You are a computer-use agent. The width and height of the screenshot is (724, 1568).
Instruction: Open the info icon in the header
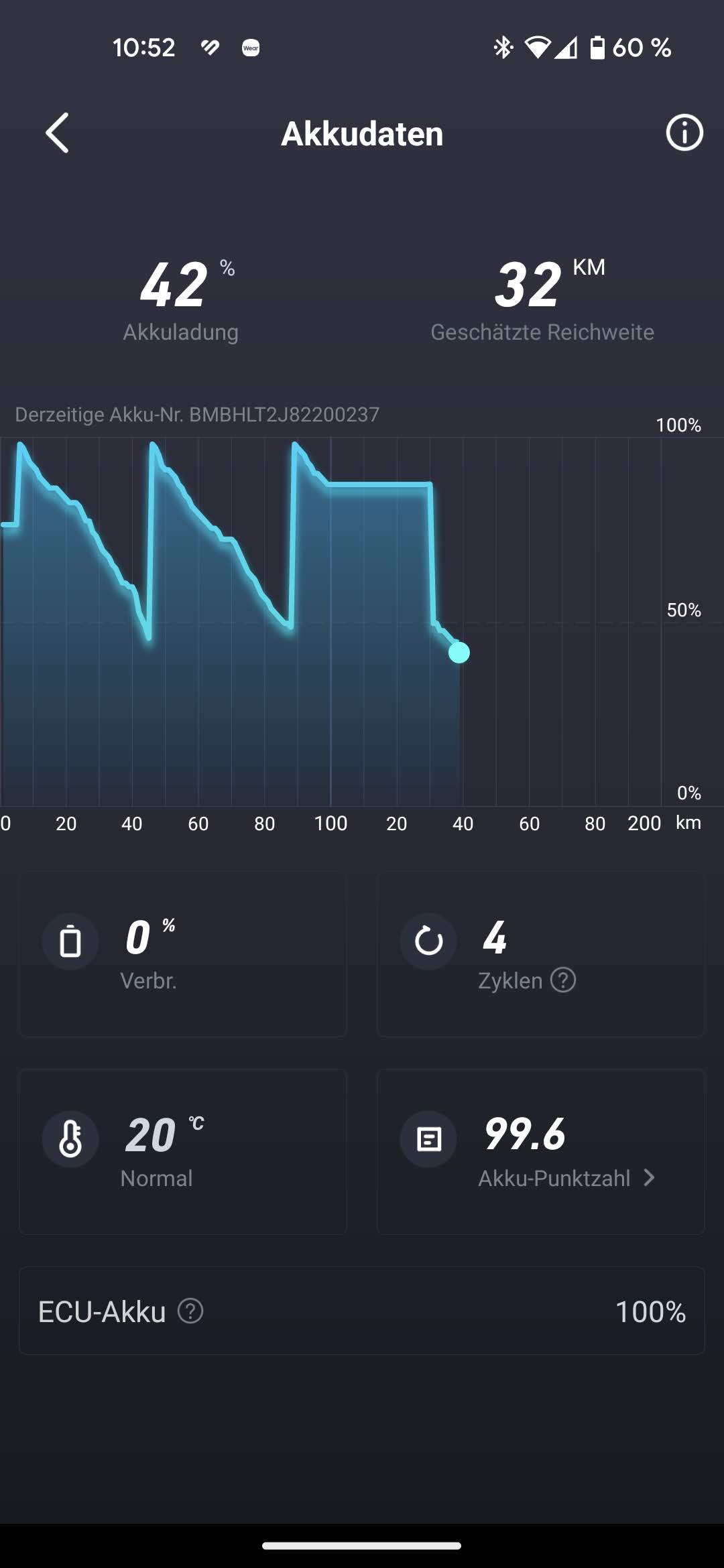[684, 133]
